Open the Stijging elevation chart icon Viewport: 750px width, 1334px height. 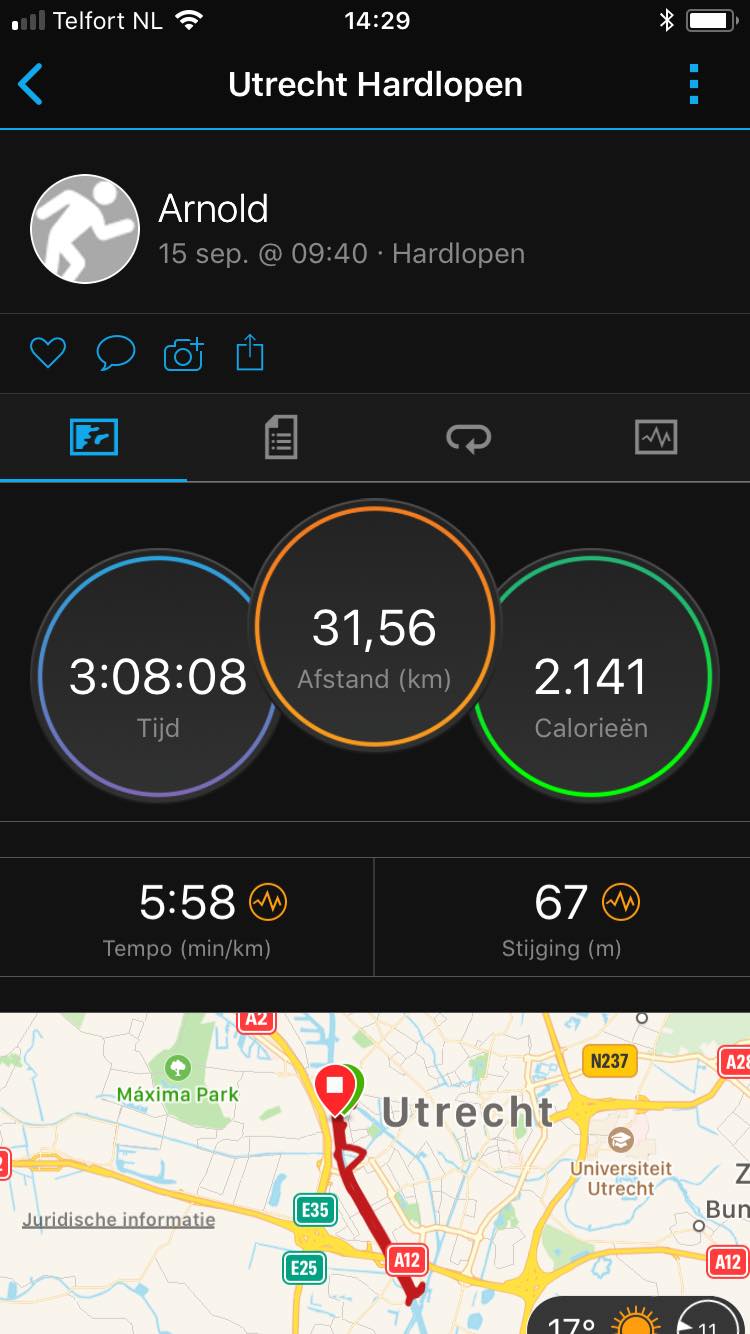click(620, 903)
